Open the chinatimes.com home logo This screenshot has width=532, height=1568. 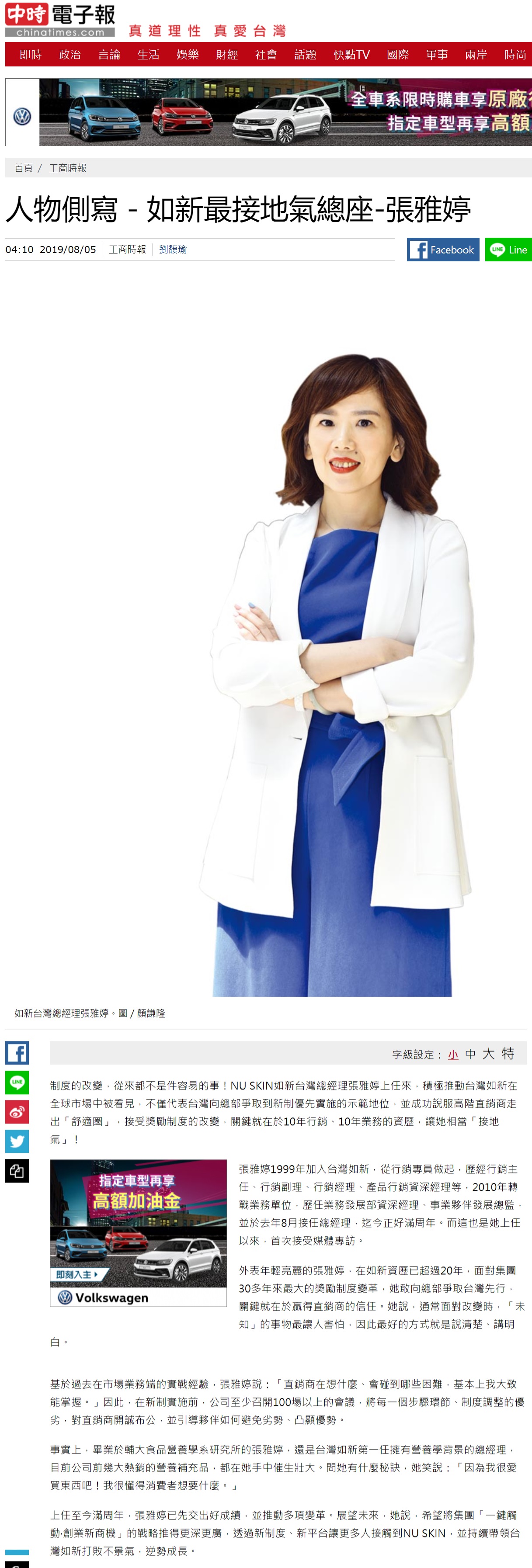click(x=59, y=21)
